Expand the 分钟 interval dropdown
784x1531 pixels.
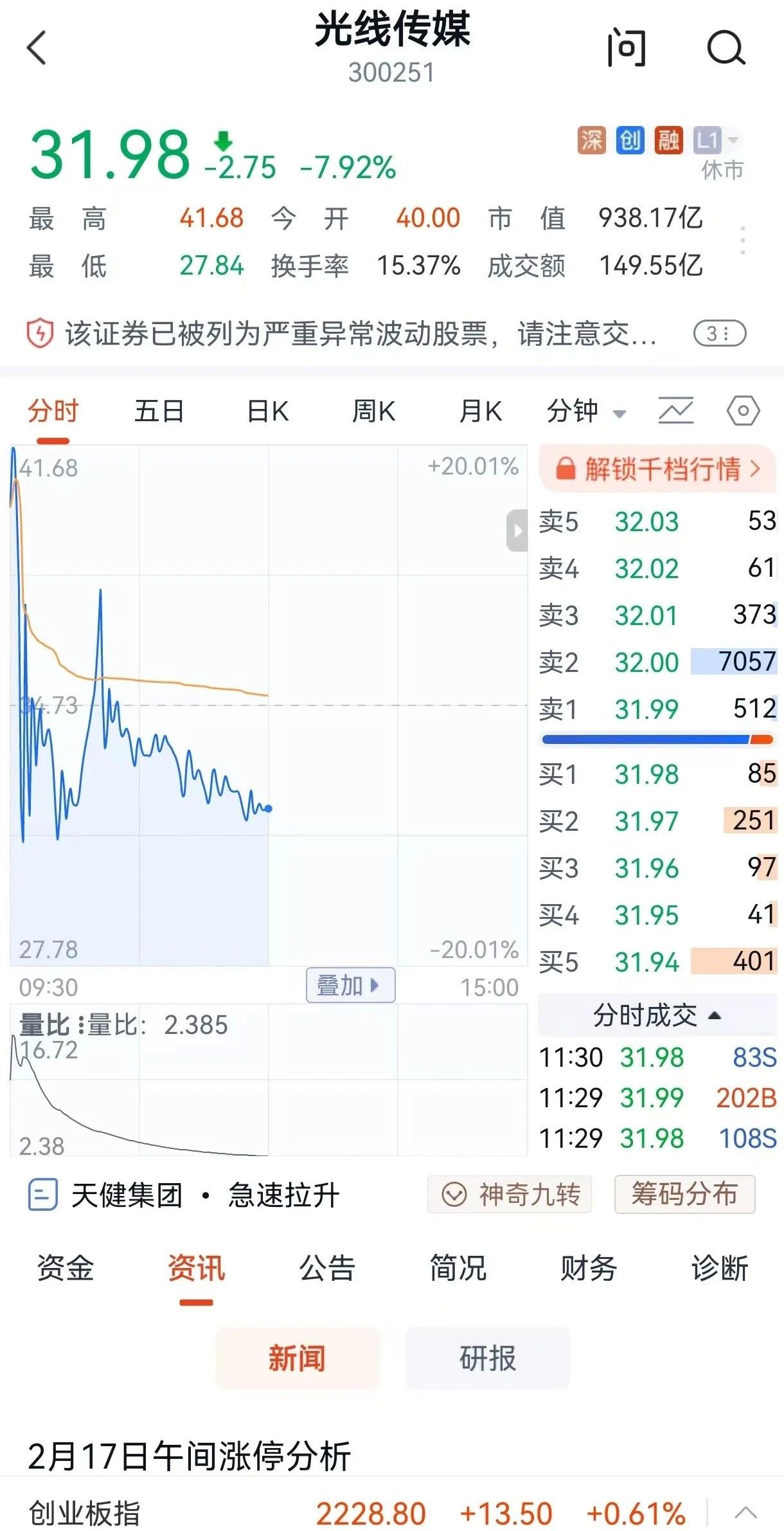click(585, 412)
